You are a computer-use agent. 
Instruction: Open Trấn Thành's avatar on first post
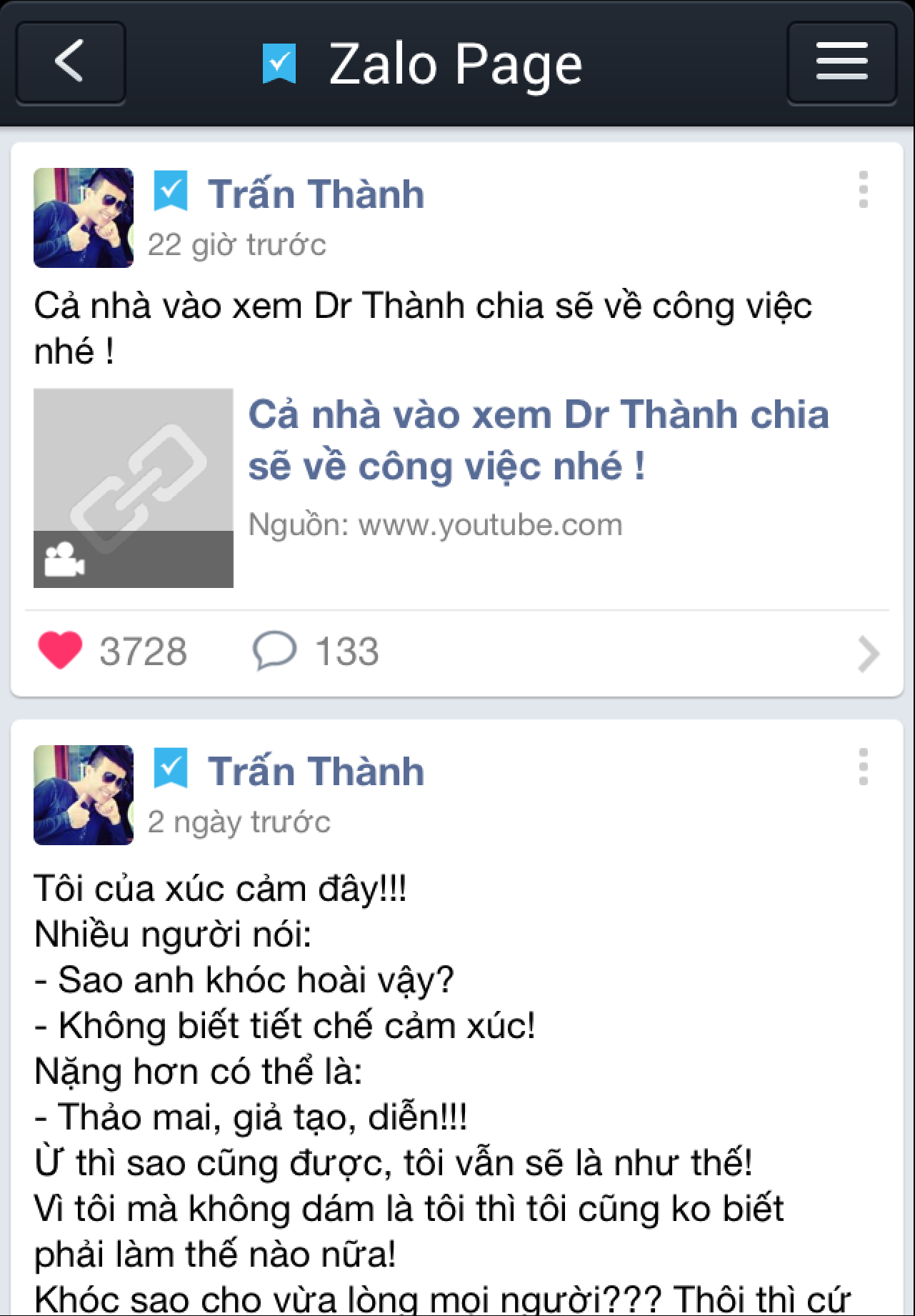click(84, 218)
